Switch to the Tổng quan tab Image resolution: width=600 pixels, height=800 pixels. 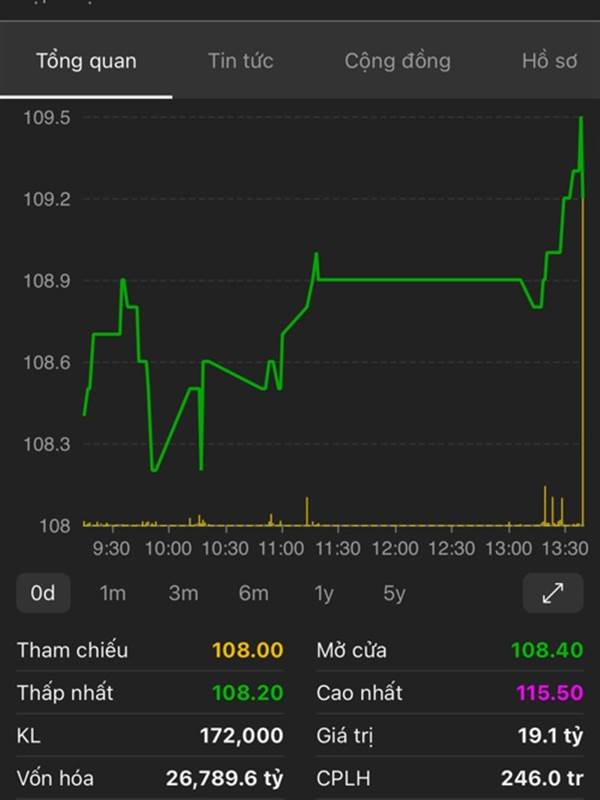[86, 61]
